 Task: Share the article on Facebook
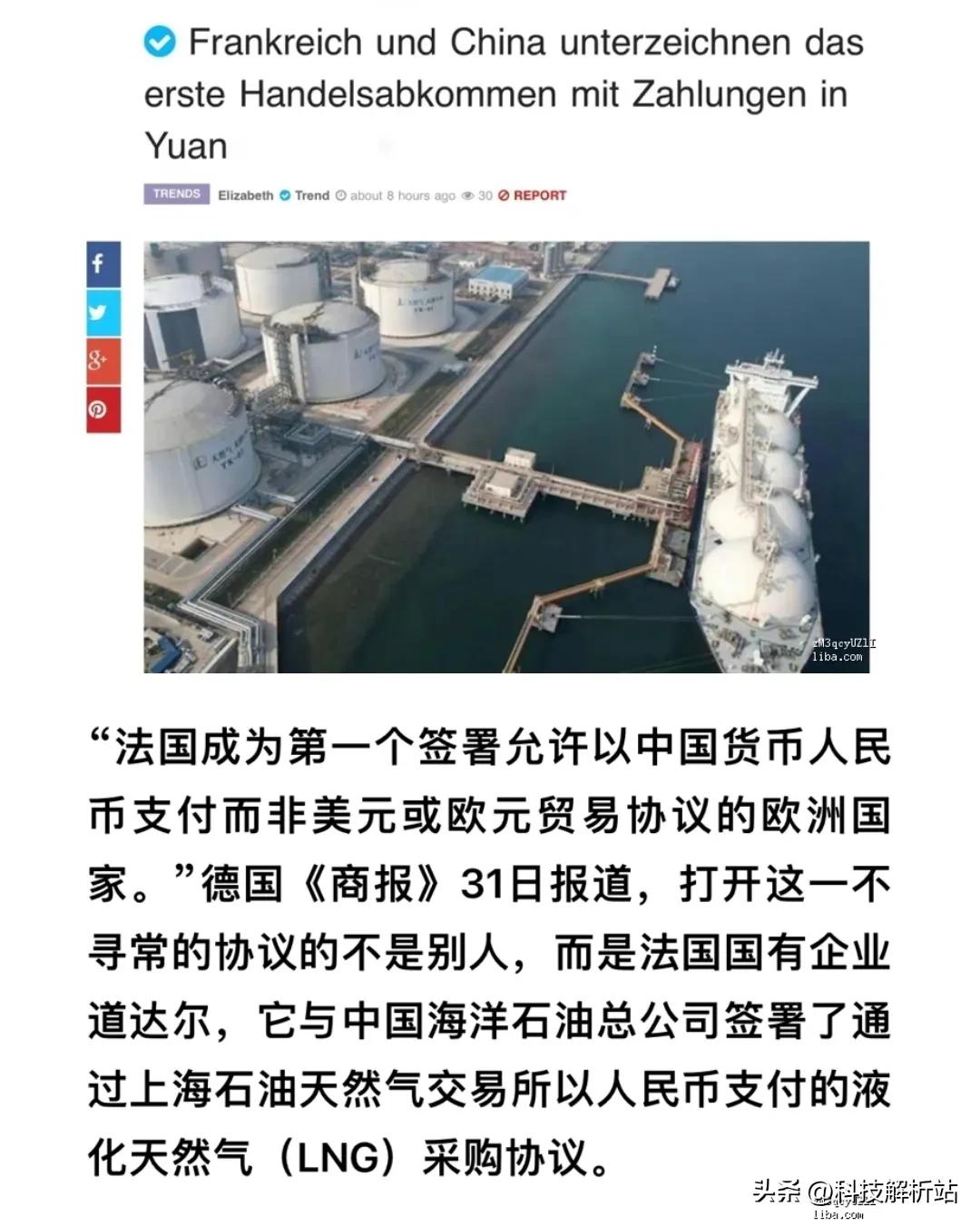(x=102, y=264)
